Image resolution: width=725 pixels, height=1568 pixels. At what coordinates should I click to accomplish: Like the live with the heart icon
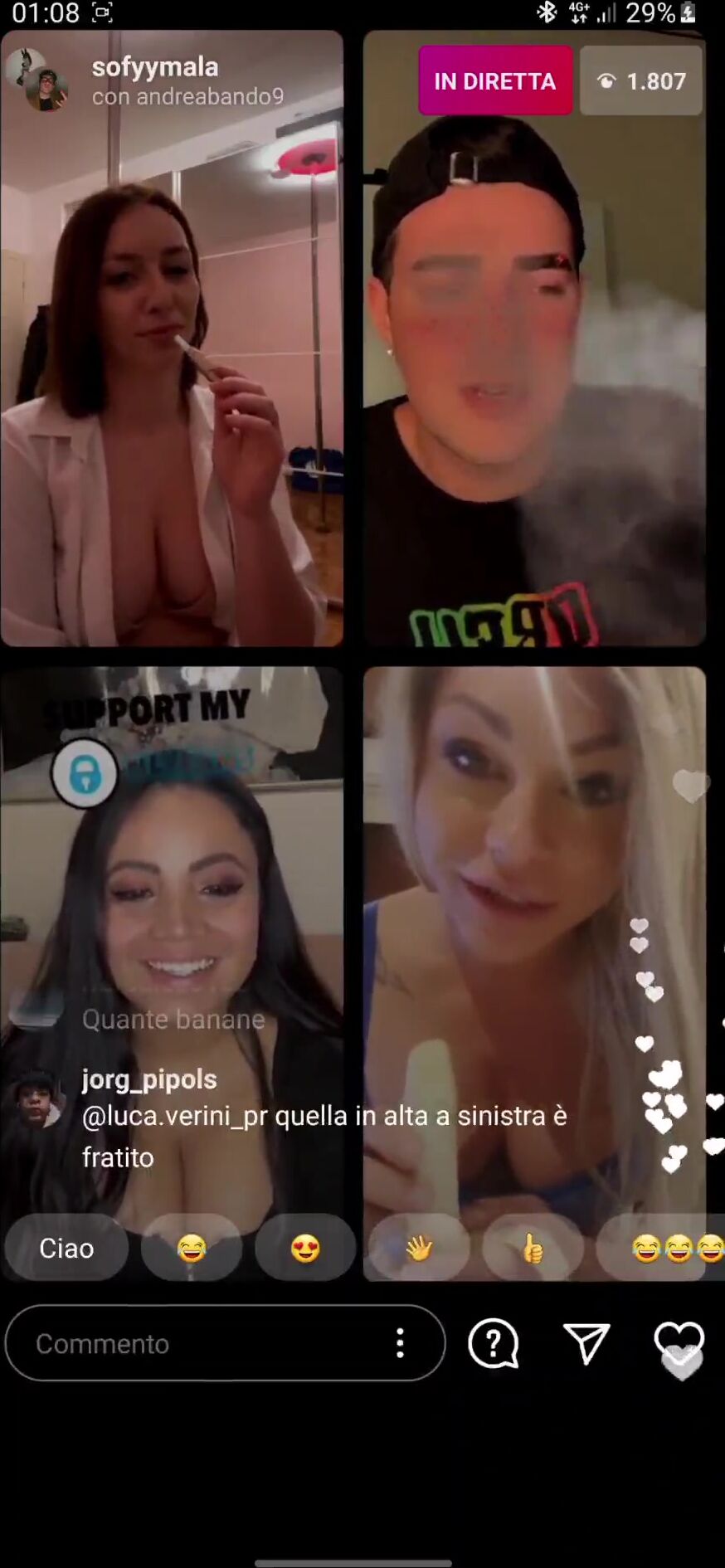coord(679,1343)
